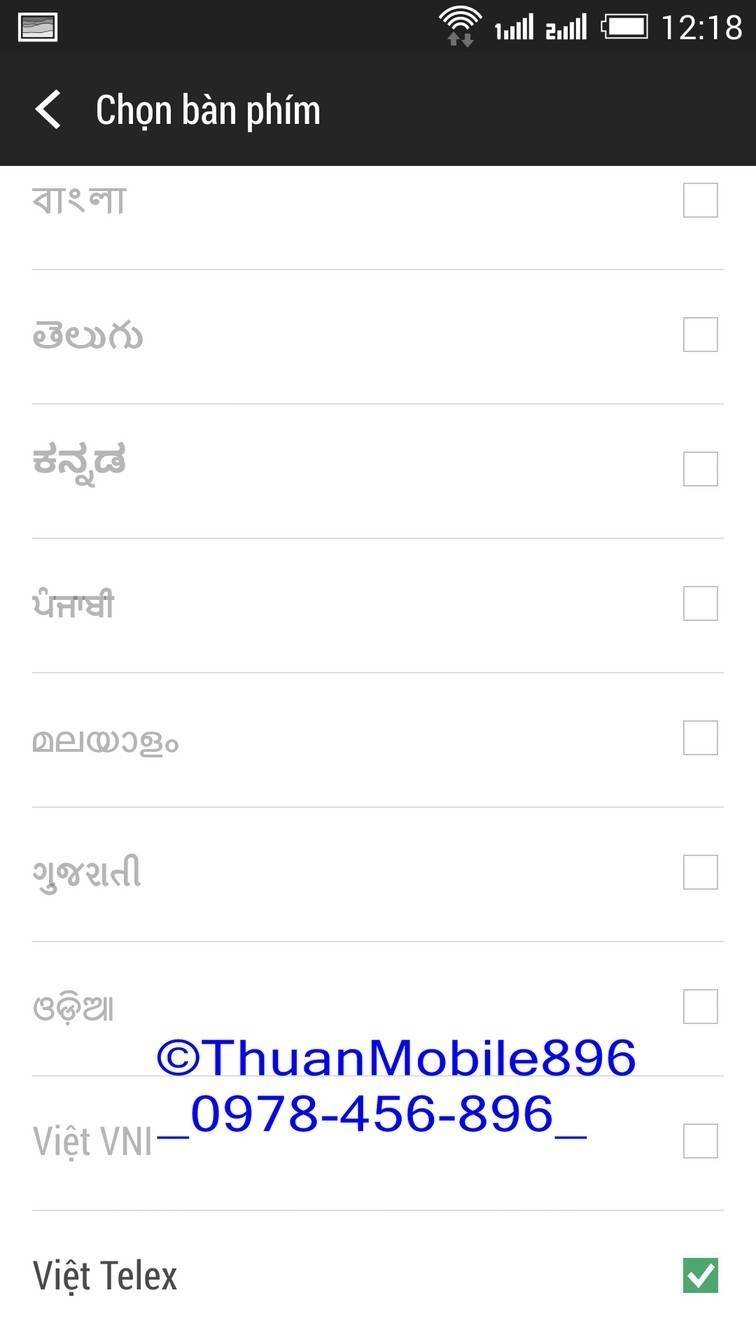Check the বাংলা keyboard box

pos(700,200)
